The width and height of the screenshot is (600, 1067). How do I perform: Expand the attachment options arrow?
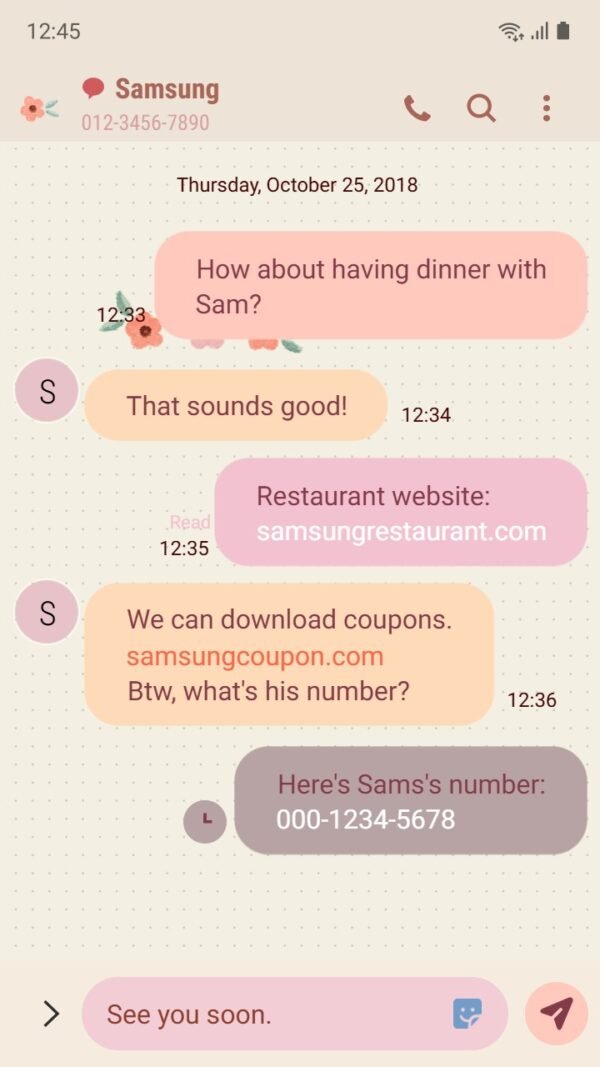pyautogui.click(x=51, y=1014)
